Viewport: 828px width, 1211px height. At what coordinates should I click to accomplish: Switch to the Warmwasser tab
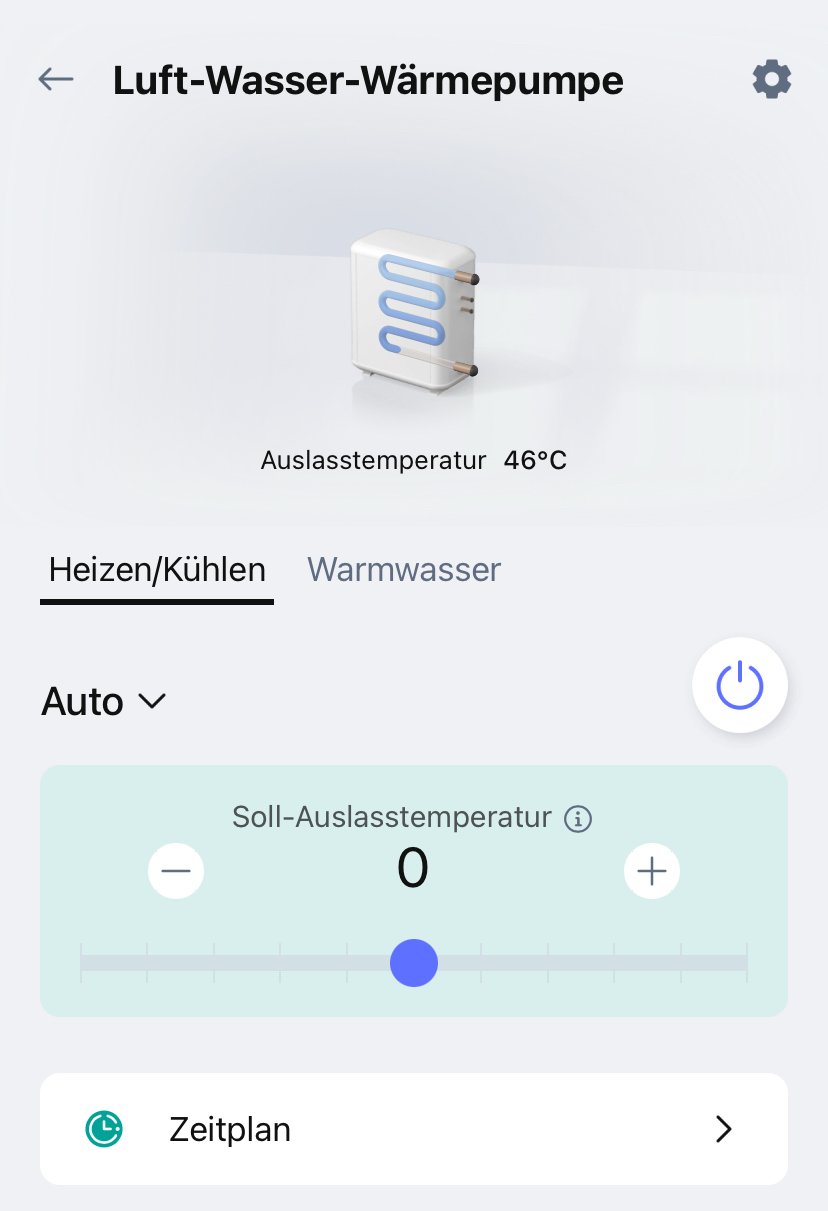(404, 570)
